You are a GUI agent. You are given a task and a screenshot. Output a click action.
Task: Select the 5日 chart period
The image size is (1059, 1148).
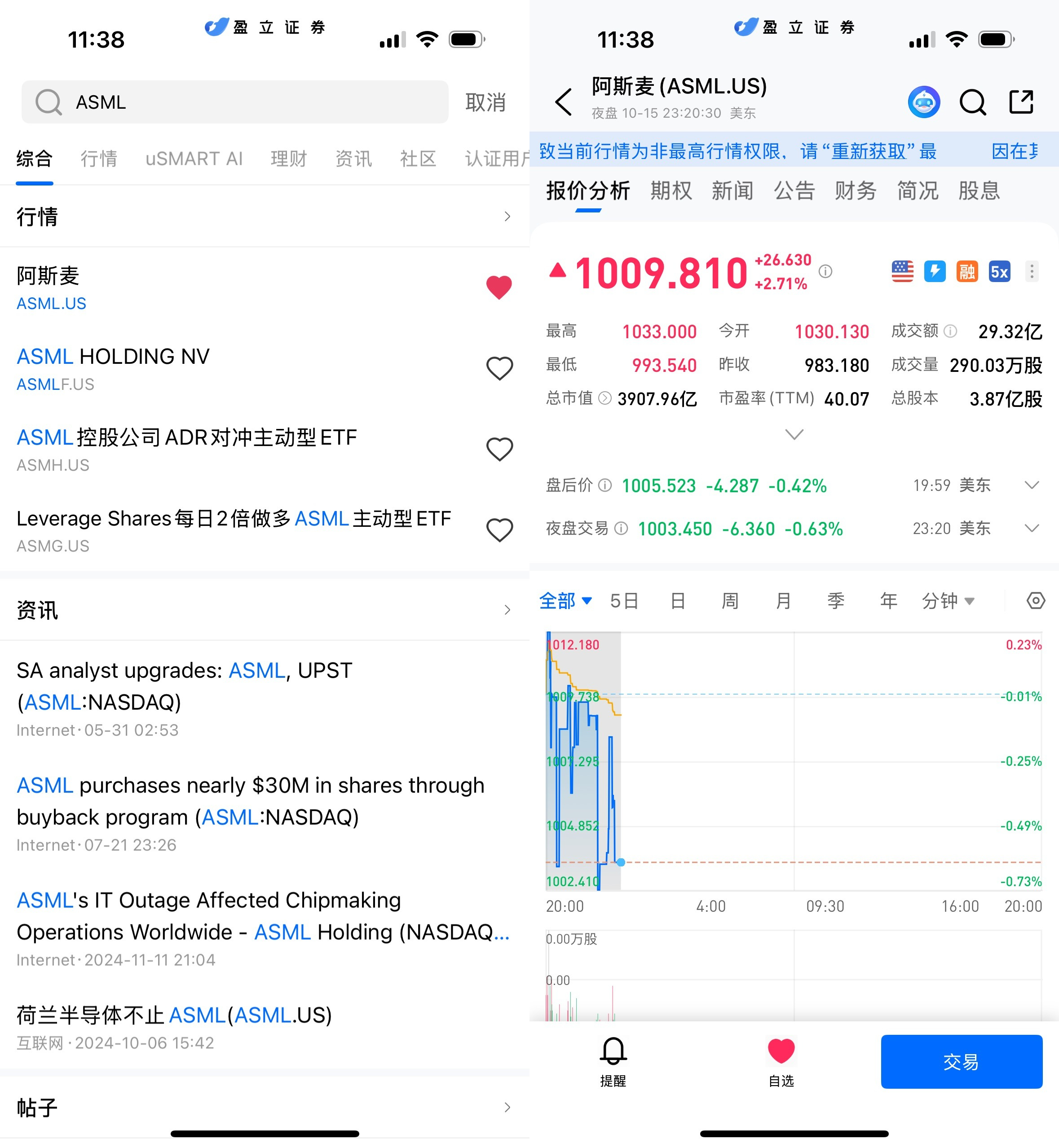pyautogui.click(x=623, y=600)
